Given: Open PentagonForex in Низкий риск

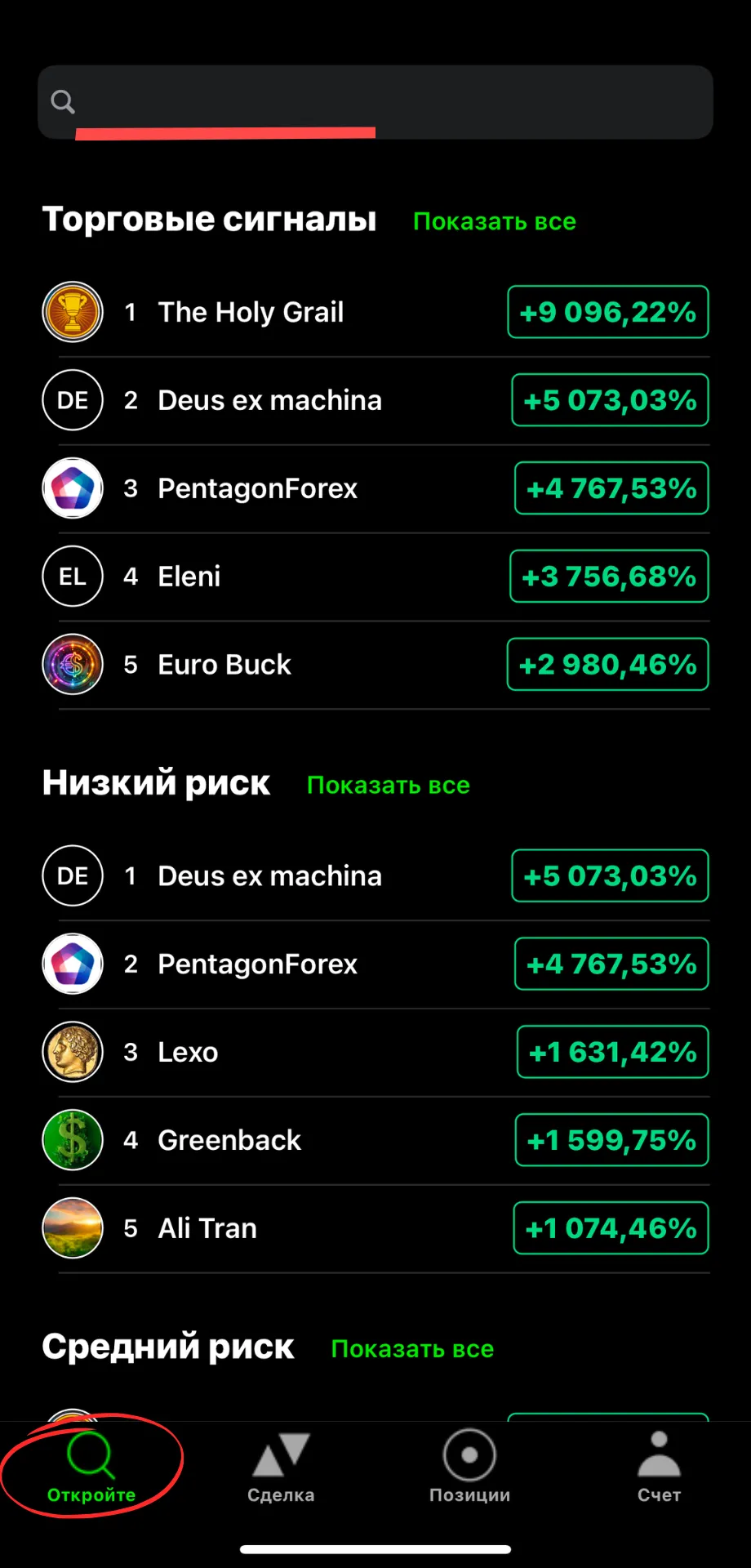Looking at the screenshot, I should point(375,964).
